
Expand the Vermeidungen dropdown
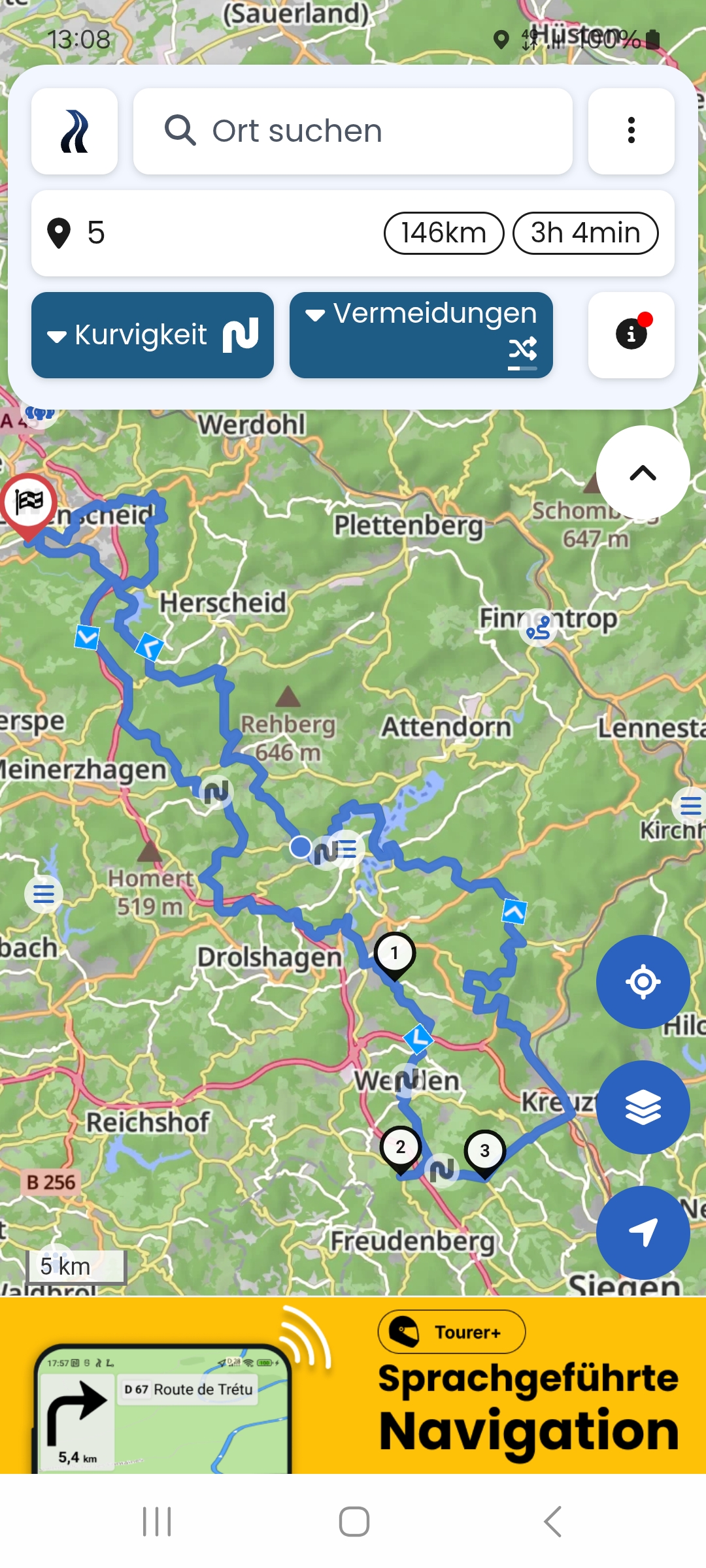[x=421, y=335]
